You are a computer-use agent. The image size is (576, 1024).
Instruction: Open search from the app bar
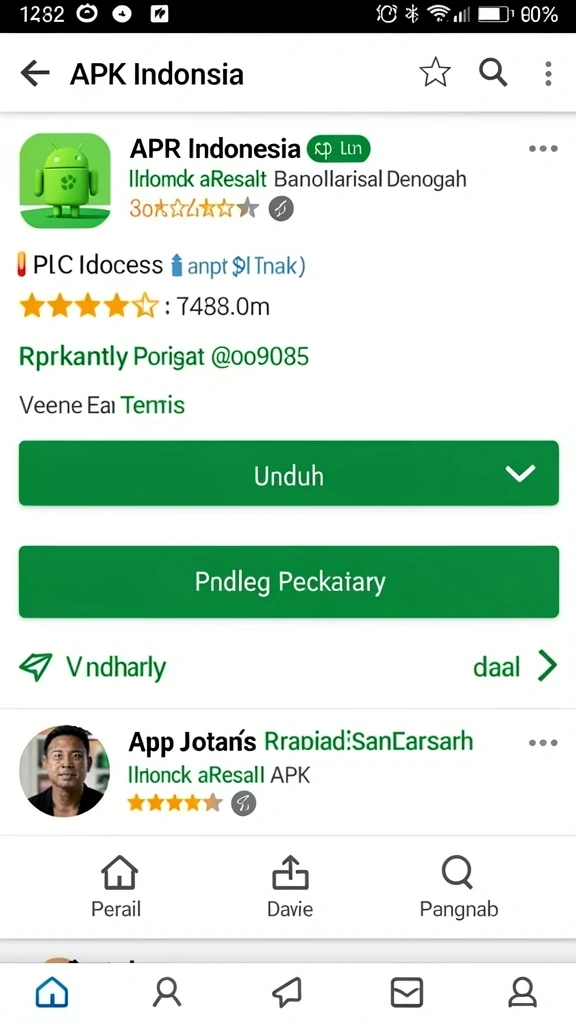point(493,72)
